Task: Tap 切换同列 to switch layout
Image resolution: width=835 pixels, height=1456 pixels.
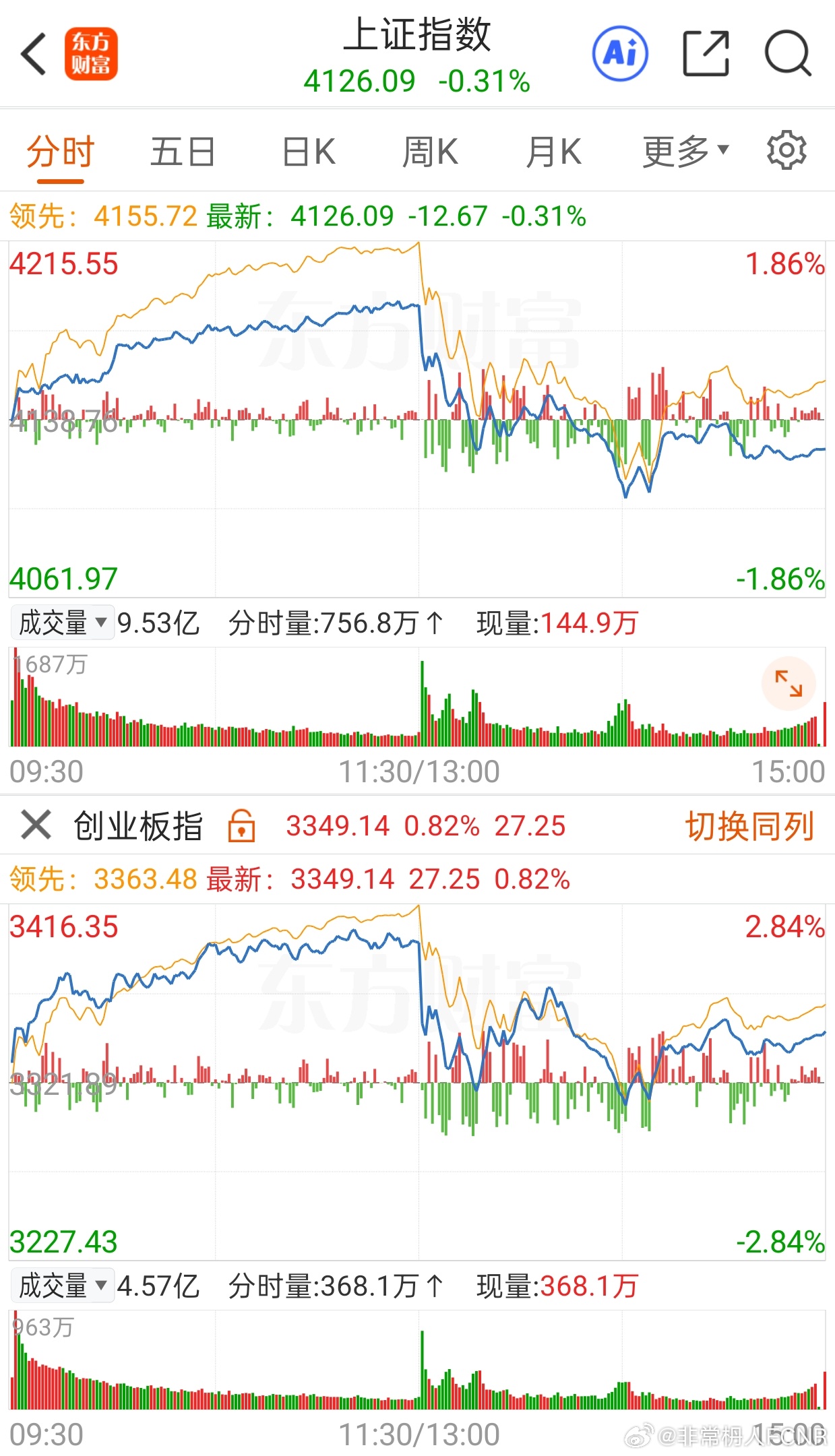Action: [749, 826]
